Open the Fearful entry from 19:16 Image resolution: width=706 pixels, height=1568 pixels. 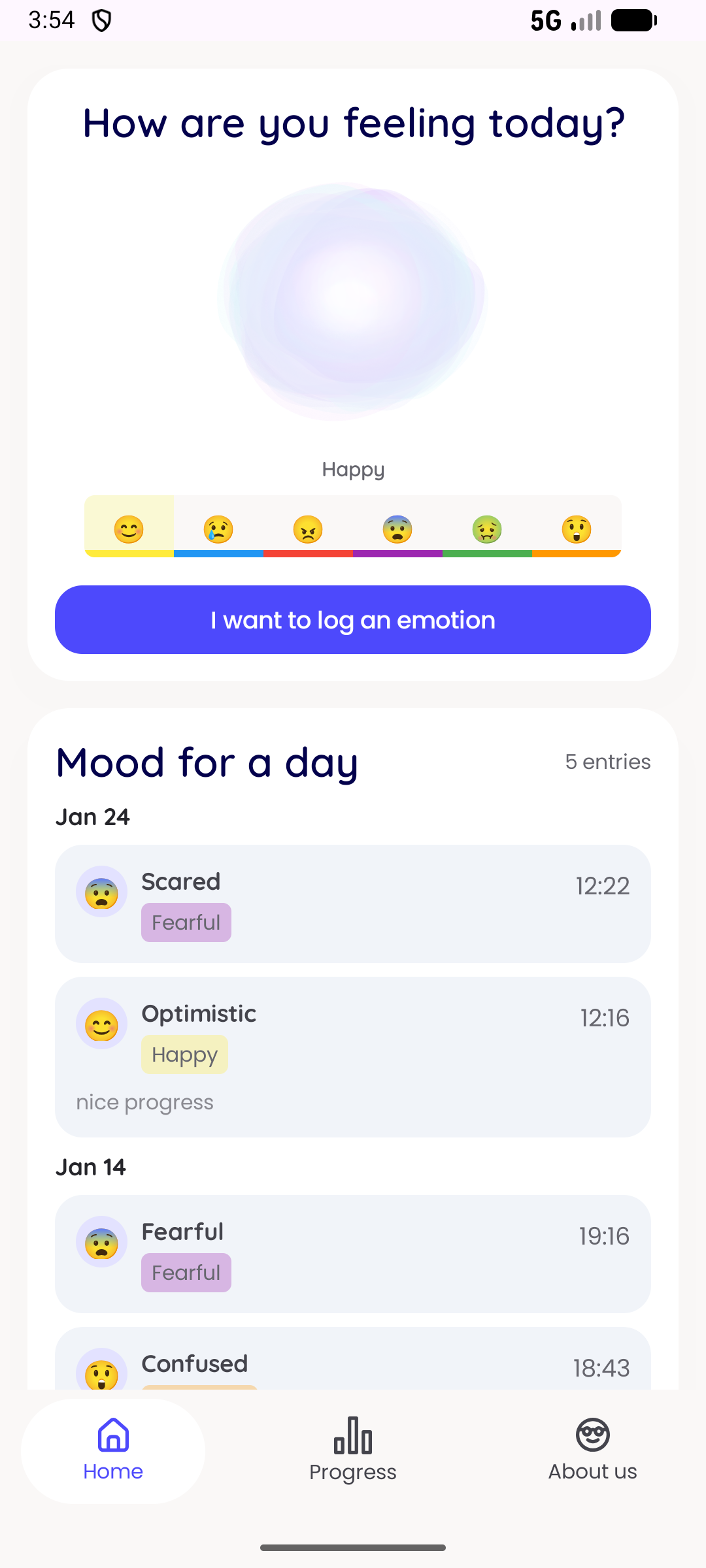[x=353, y=1254]
